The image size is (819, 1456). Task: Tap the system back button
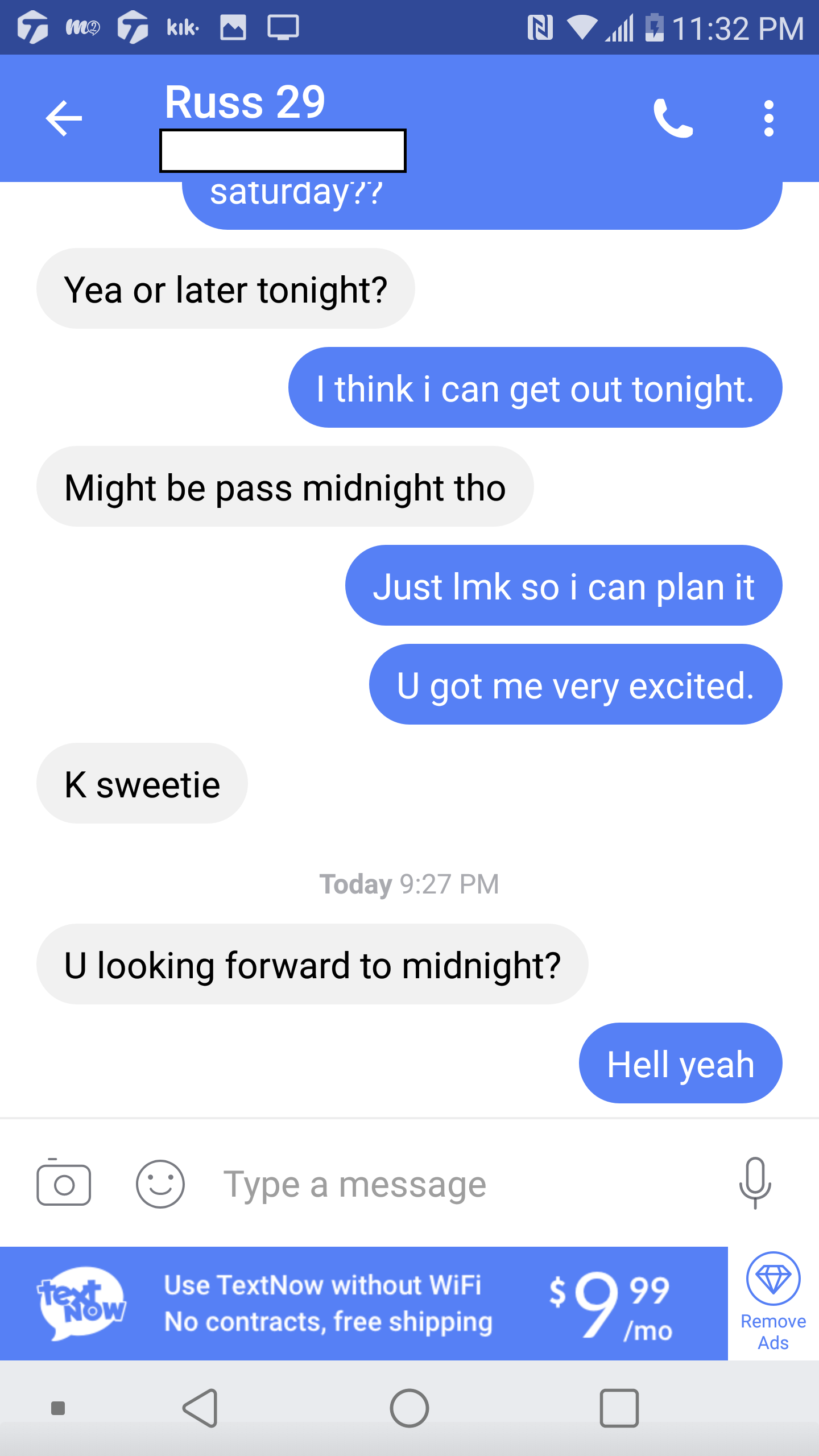point(200,1408)
